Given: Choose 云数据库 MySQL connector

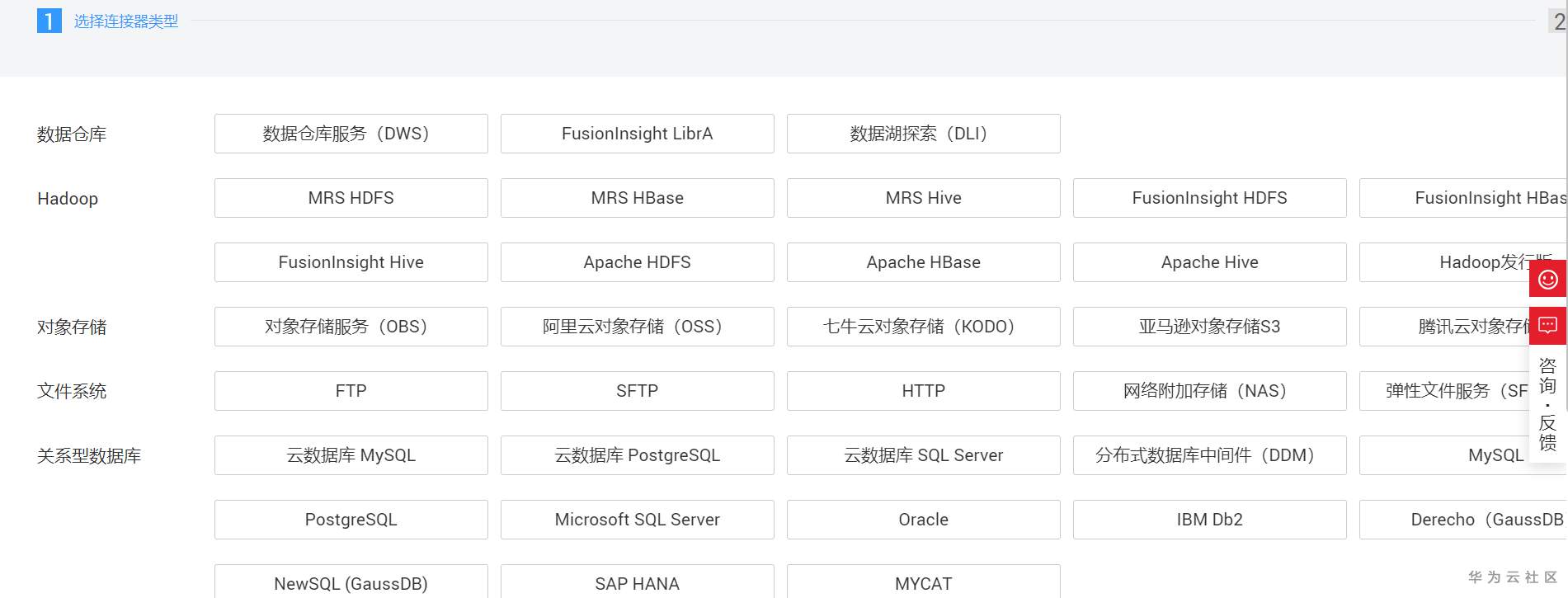Looking at the screenshot, I should tap(351, 455).
